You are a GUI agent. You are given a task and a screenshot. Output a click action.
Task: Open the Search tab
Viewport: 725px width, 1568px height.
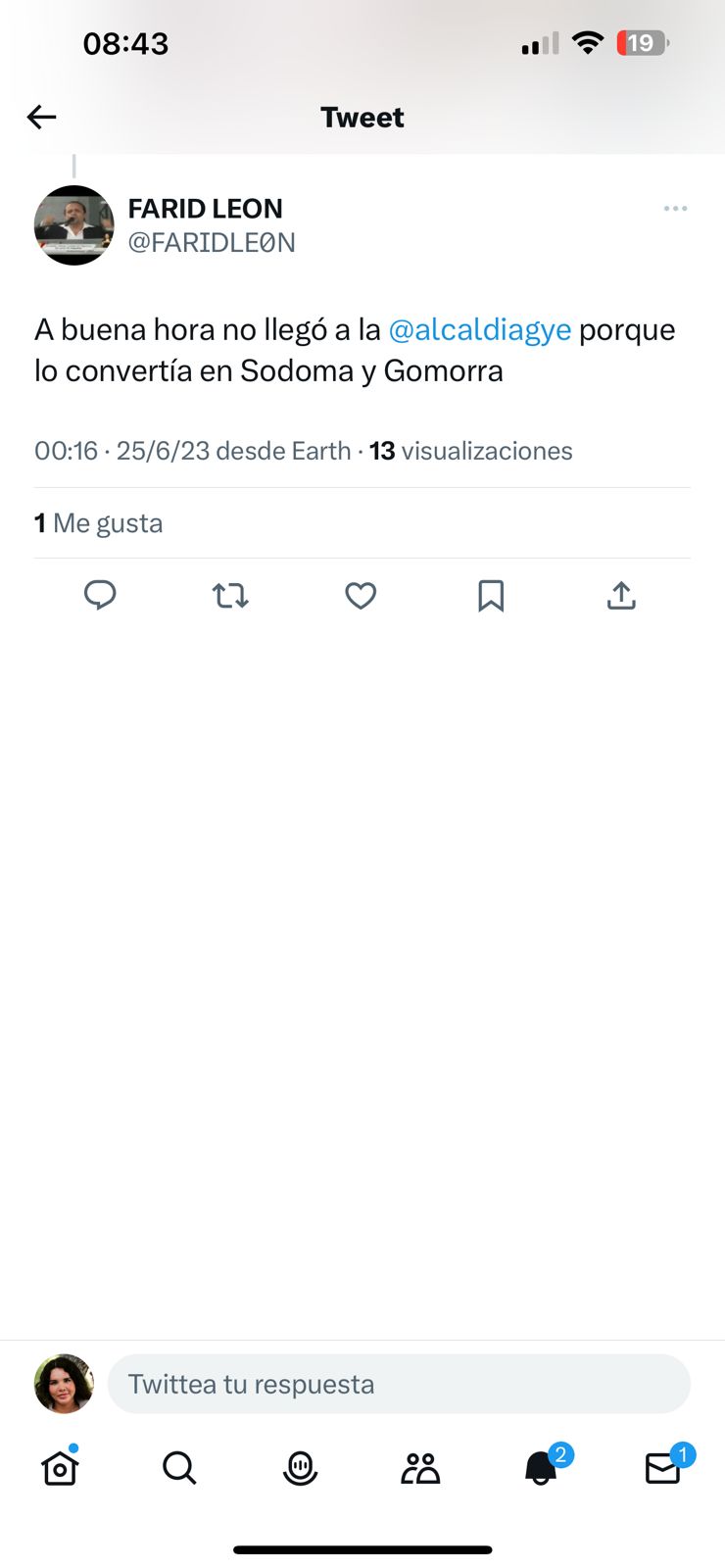pos(179,1467)
